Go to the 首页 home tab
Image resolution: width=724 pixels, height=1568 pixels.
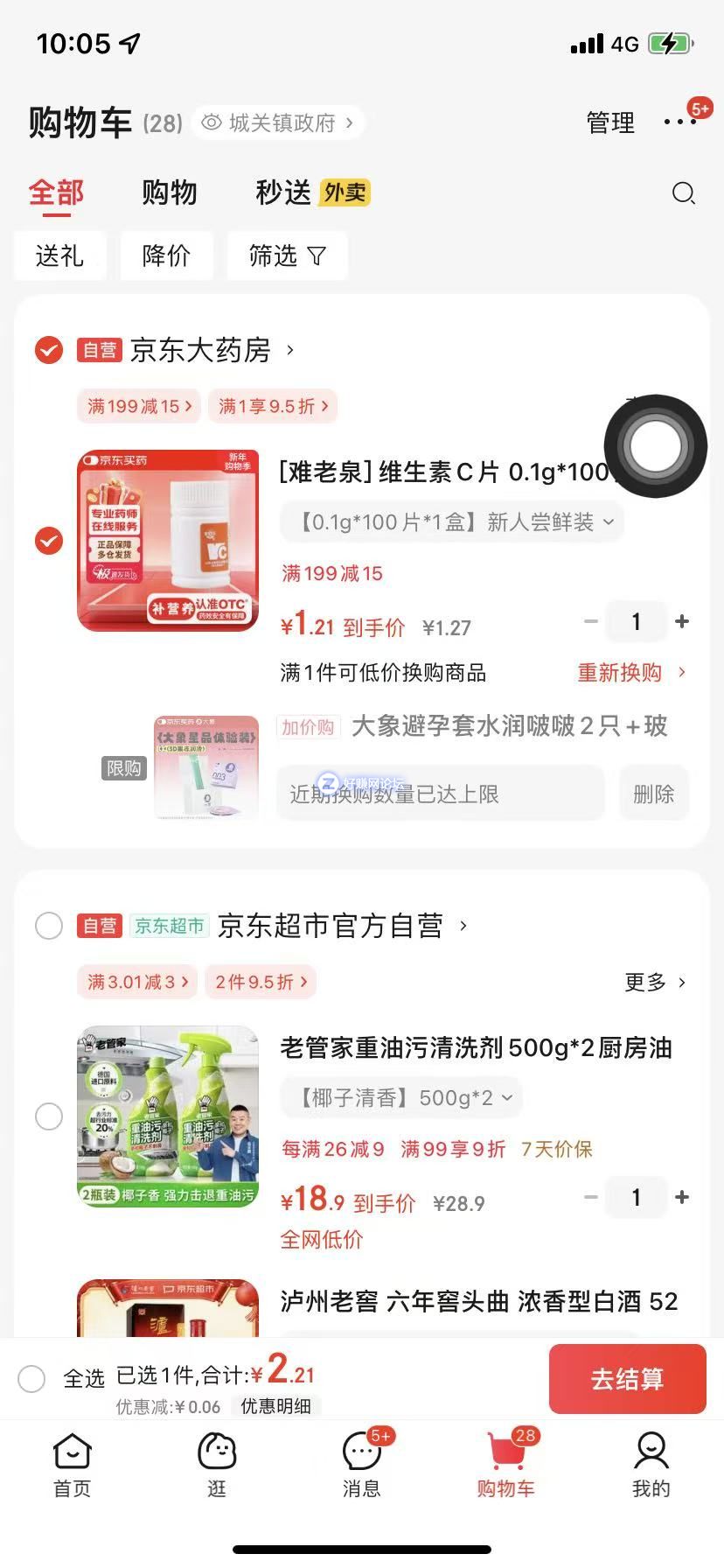pyautogui.click(x=72, y=1466)
